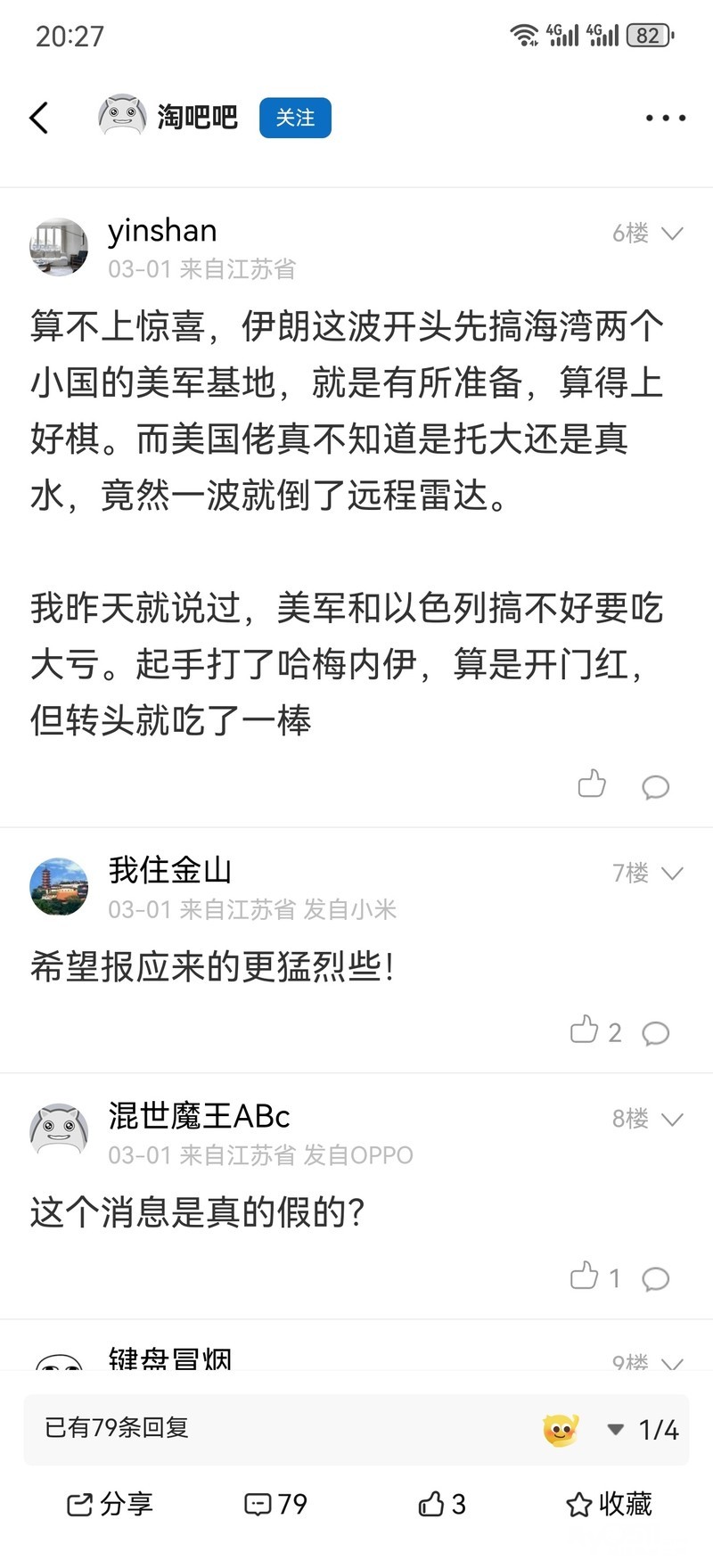Share this thread via 分享

pos(110,1505)
